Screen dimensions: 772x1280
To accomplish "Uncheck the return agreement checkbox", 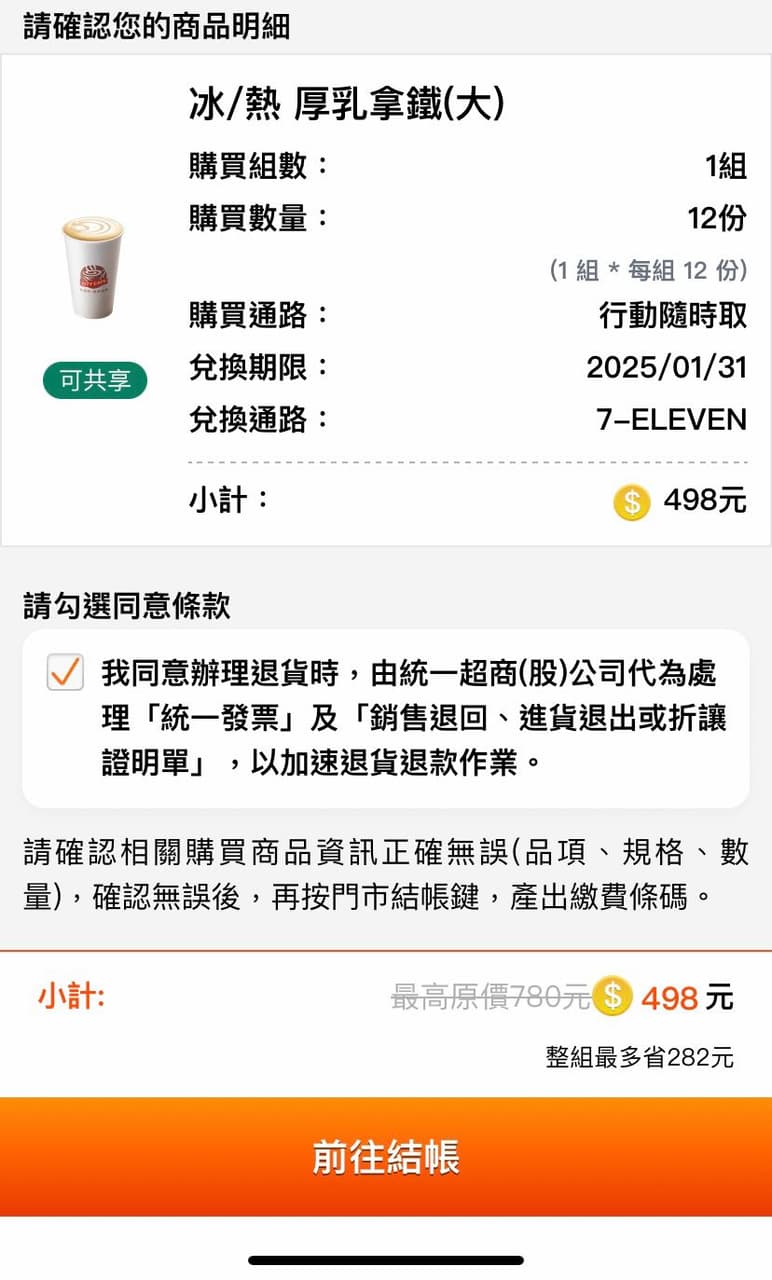I will [x=65, y=673].
